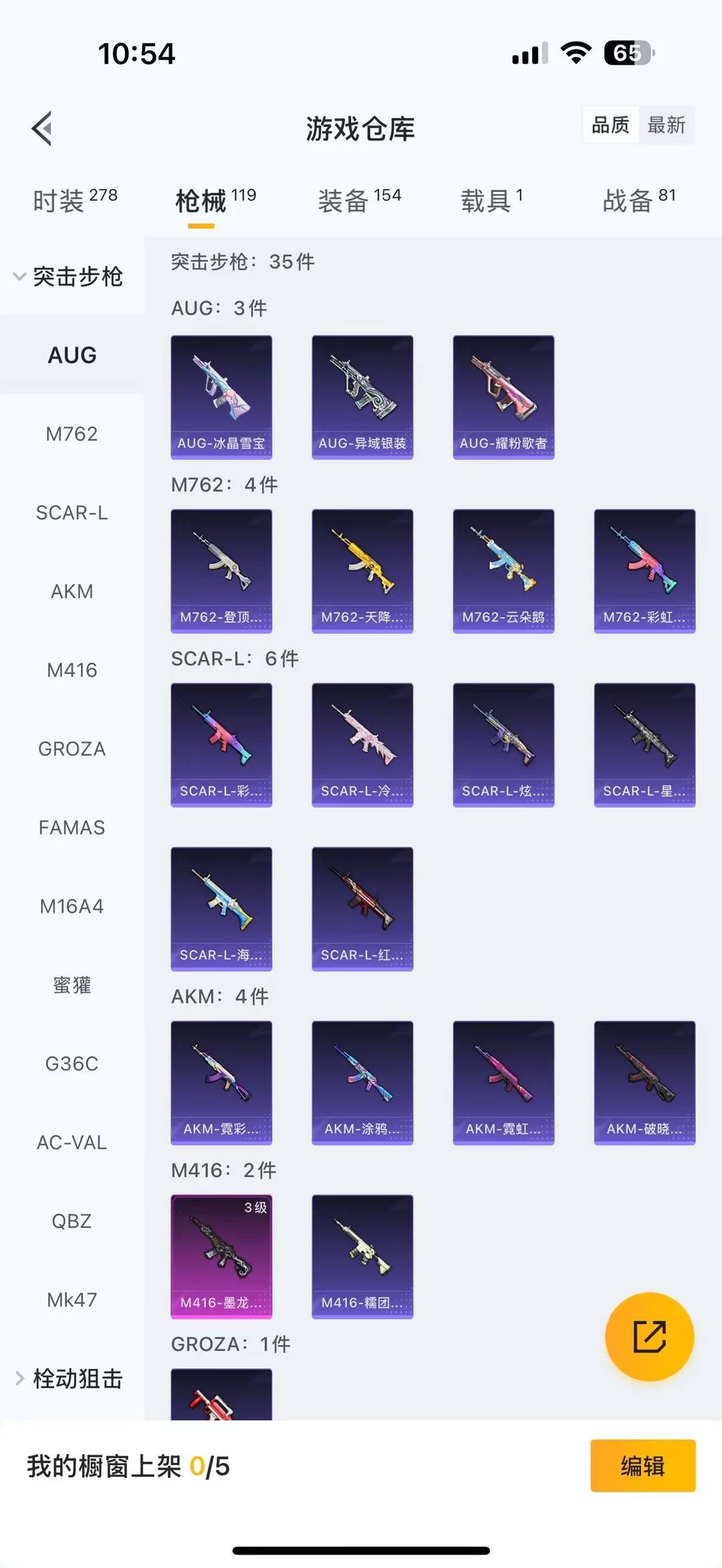View the level 3 M416-墨龙 skin

pos(221,1256)
